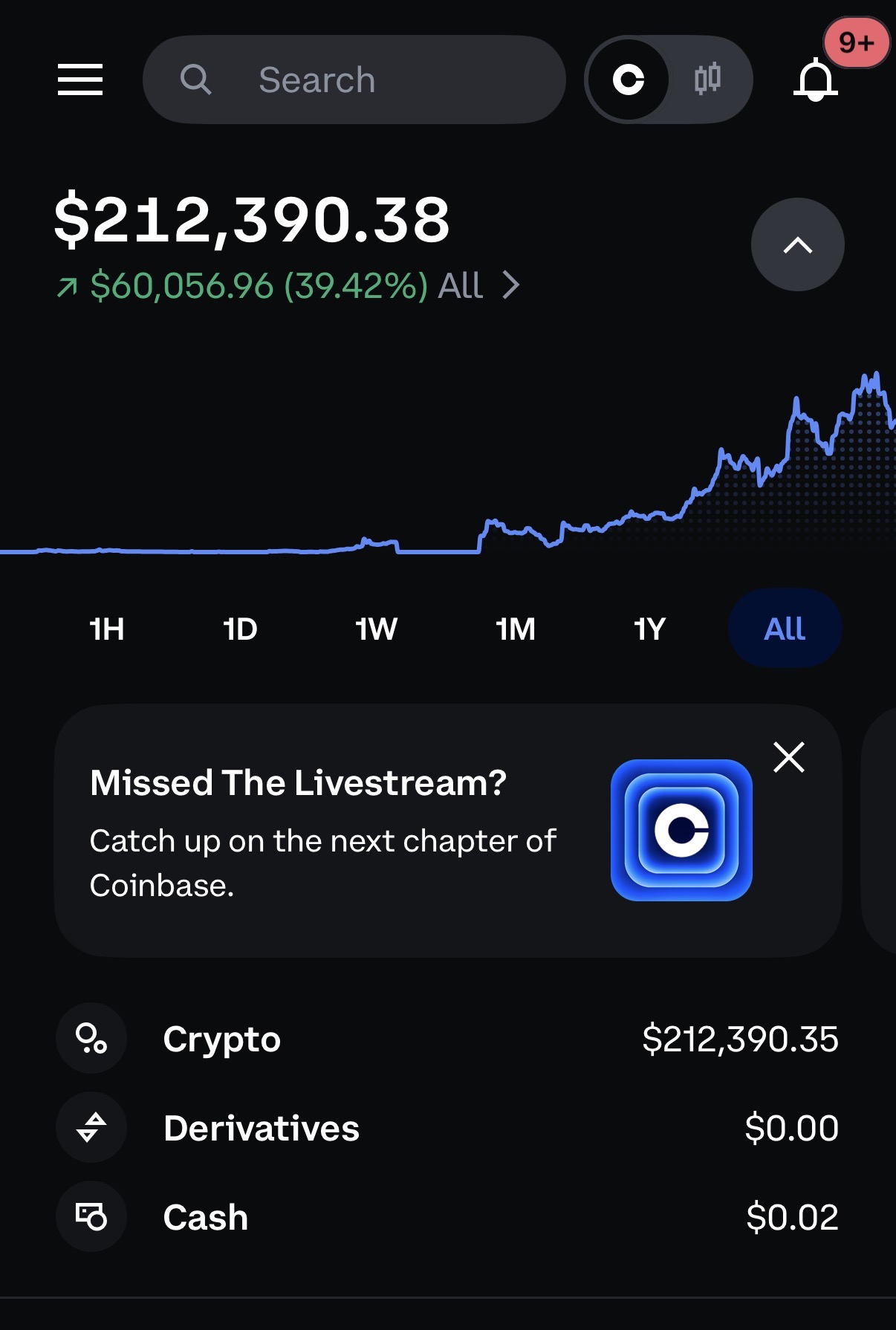Image resolution: width=896 pixels, height=1330 pixels.
Task: Collapse the balance chart chevron
Action: click(x=797, y=244)
